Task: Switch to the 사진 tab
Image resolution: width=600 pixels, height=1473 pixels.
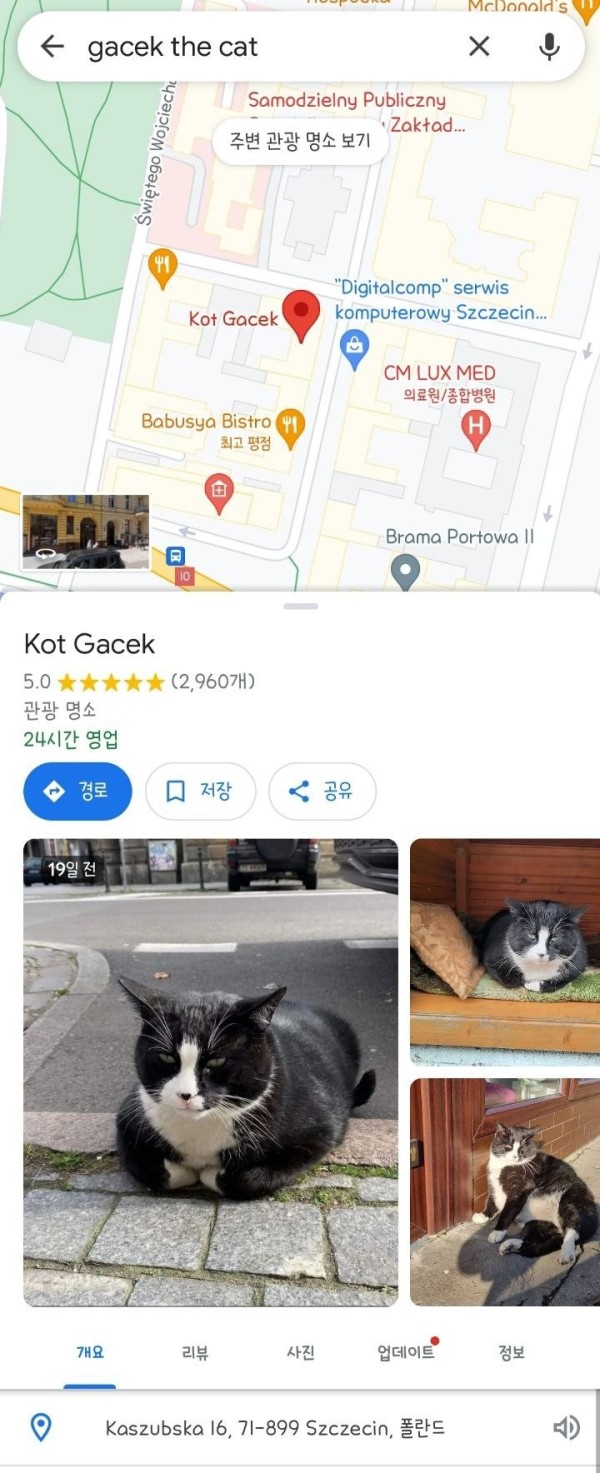Action: [300, 1353]
